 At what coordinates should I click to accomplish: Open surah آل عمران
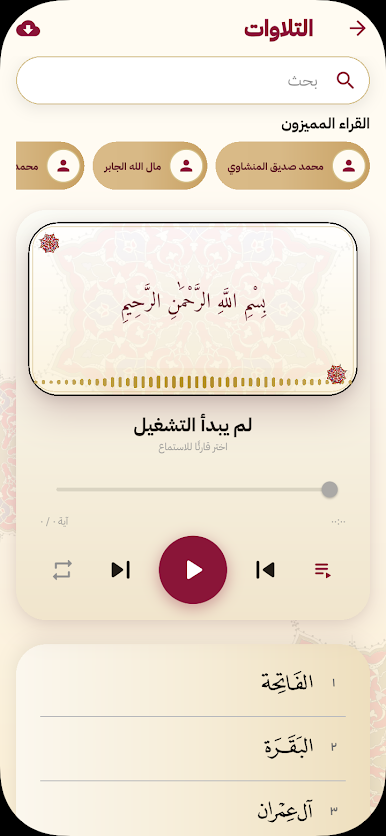click(x=193, y=809)
